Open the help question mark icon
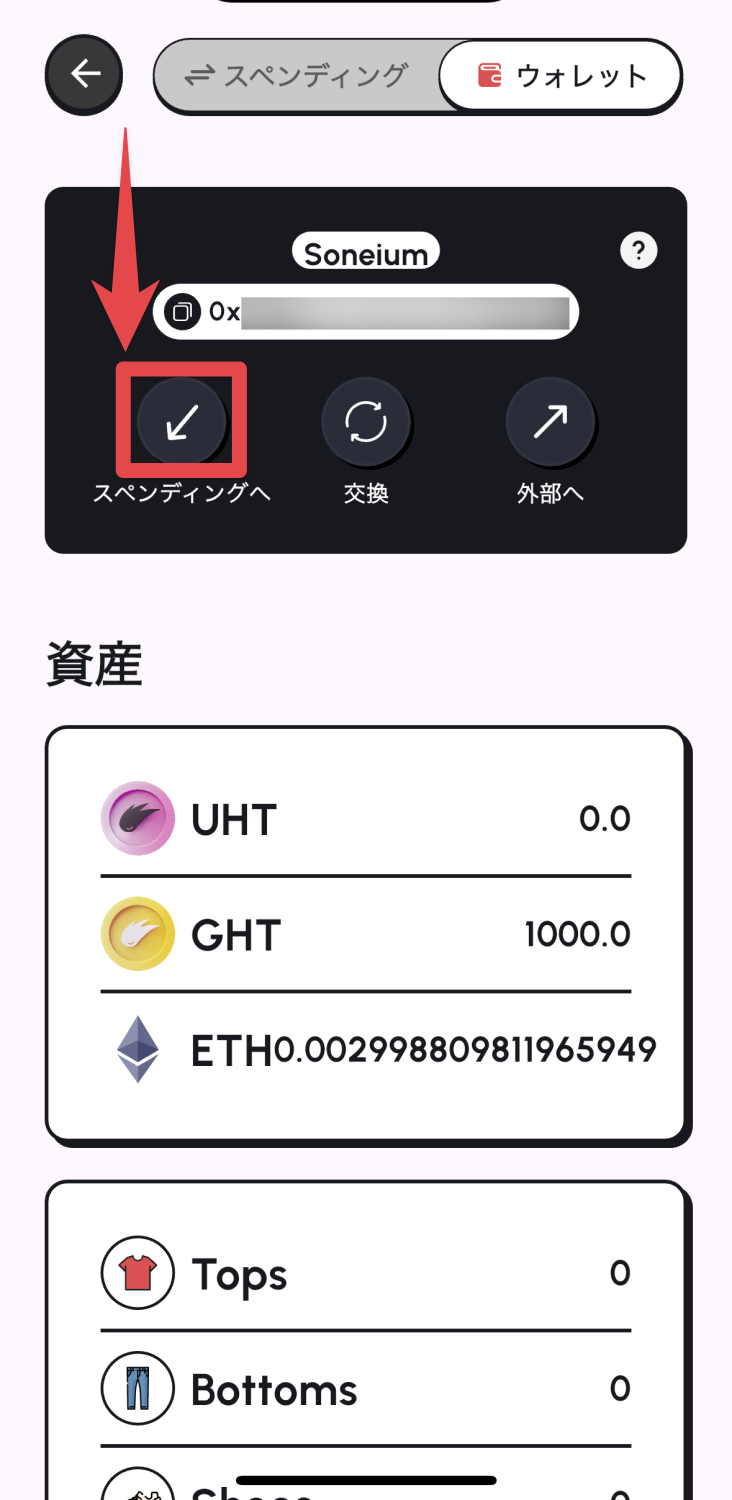 [x=638, y=250]
